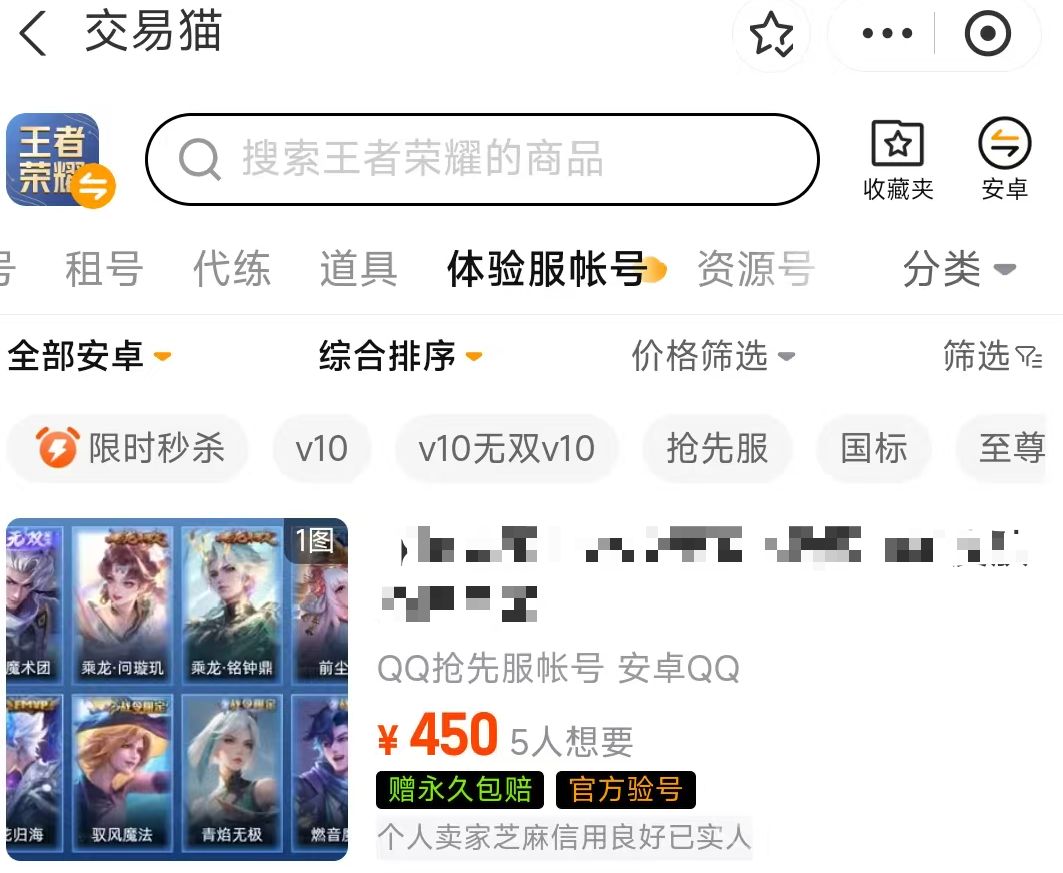The width and height of the screenshot is (1063, 873).
Task: Open 收藏夹 favorites folder
Action: click(x=898, y=161)
